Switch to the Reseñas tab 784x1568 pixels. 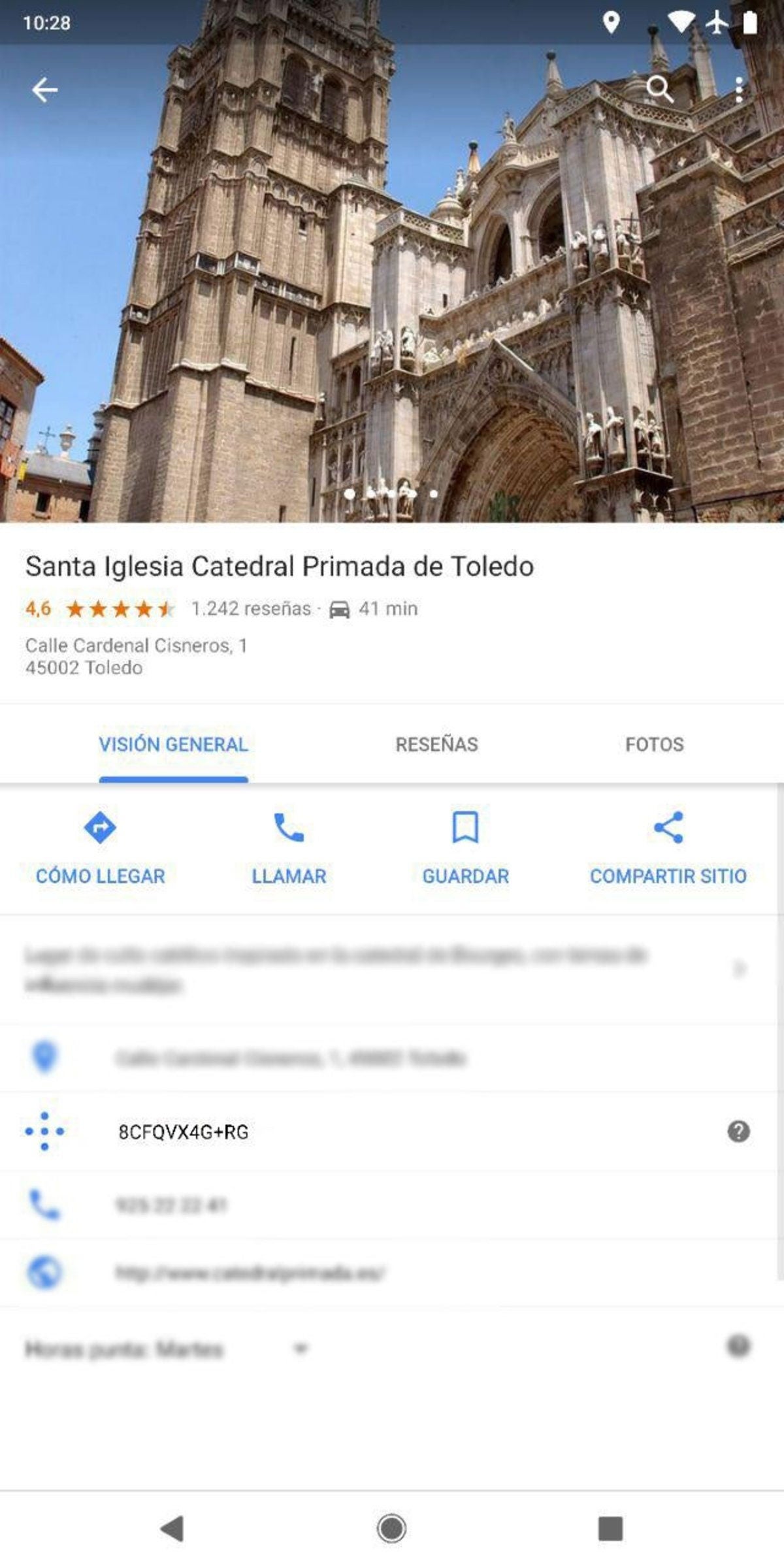pyautogui.click(x=436, y=744)
